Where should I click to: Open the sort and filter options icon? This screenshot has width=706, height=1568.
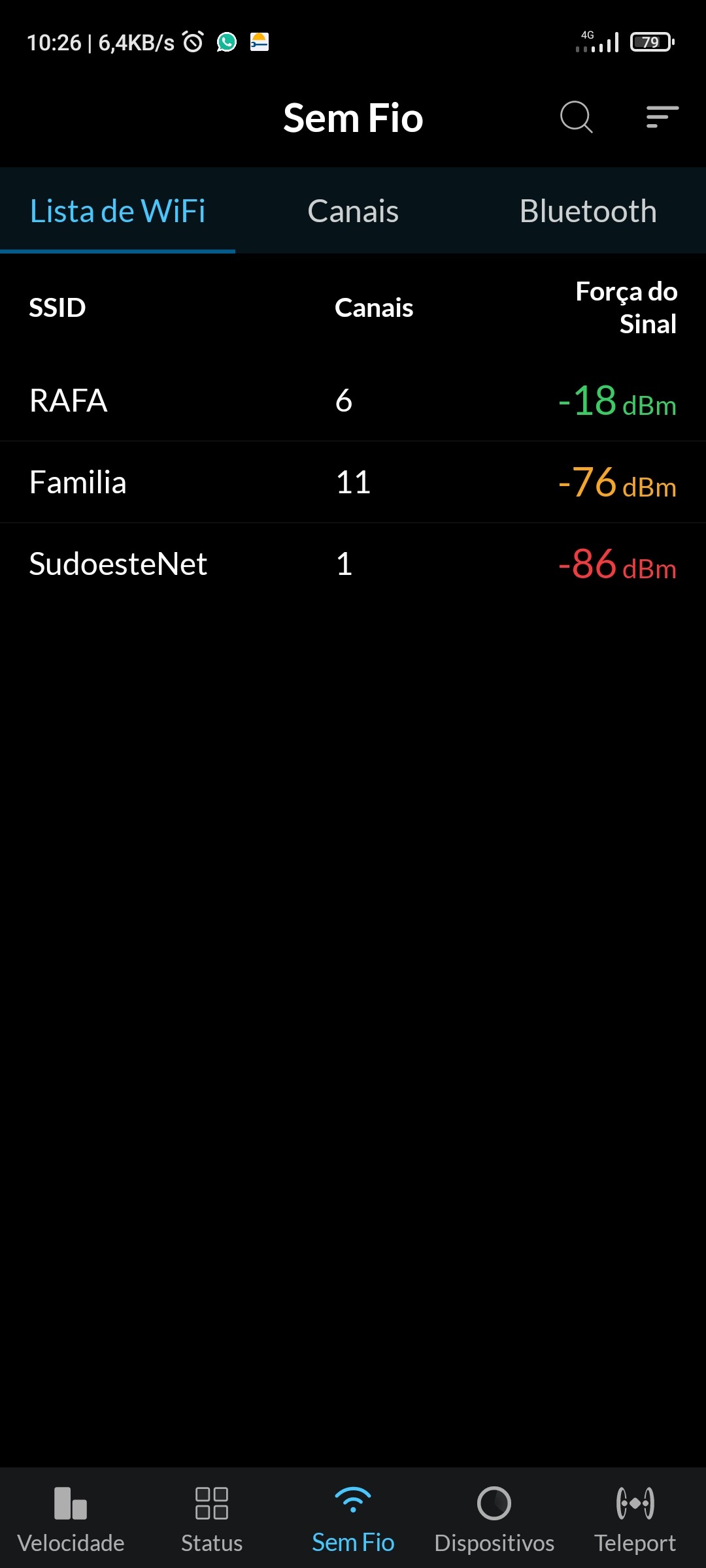pyautogui.click(x=662, y=118)
